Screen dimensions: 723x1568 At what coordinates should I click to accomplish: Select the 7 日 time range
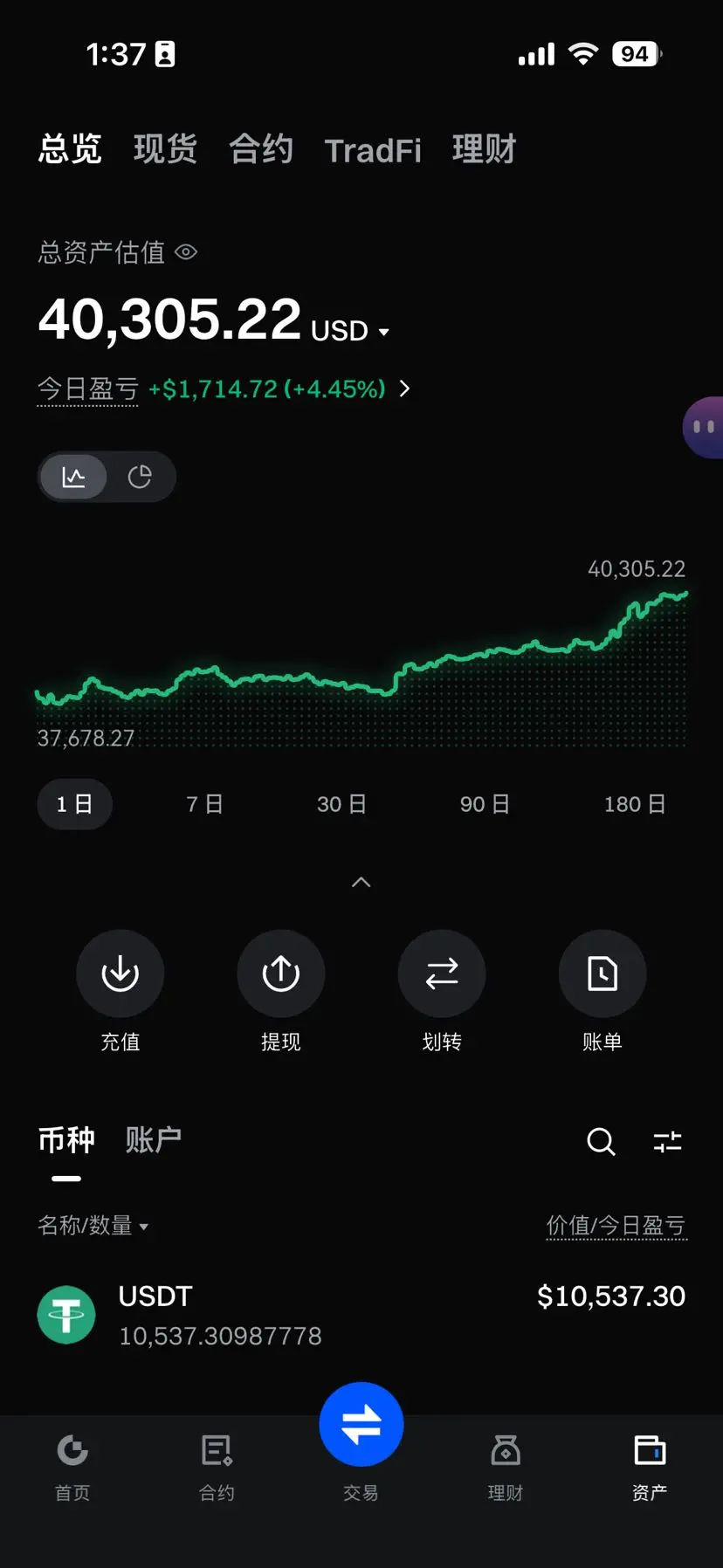204,804
